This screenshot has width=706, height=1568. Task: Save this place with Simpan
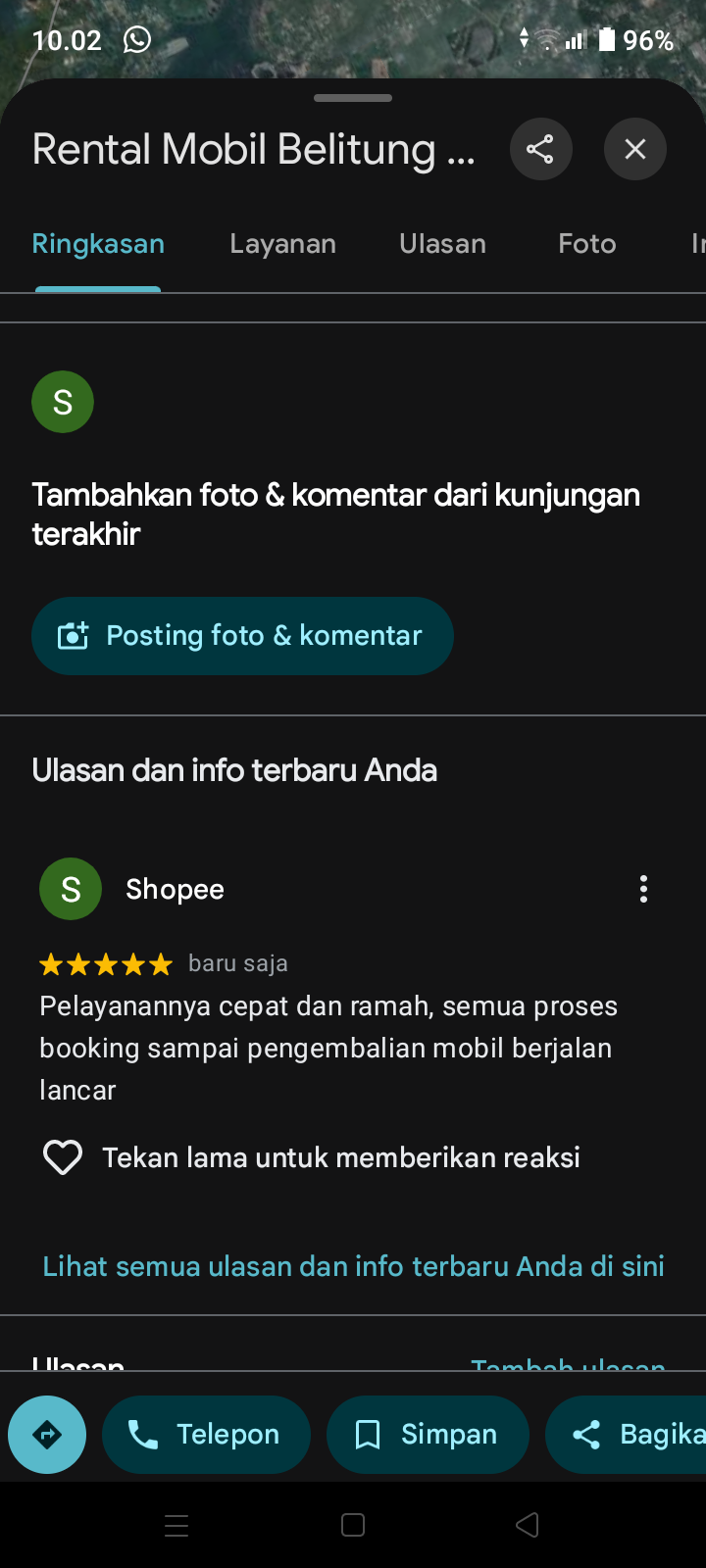[x=428, y=1435]
